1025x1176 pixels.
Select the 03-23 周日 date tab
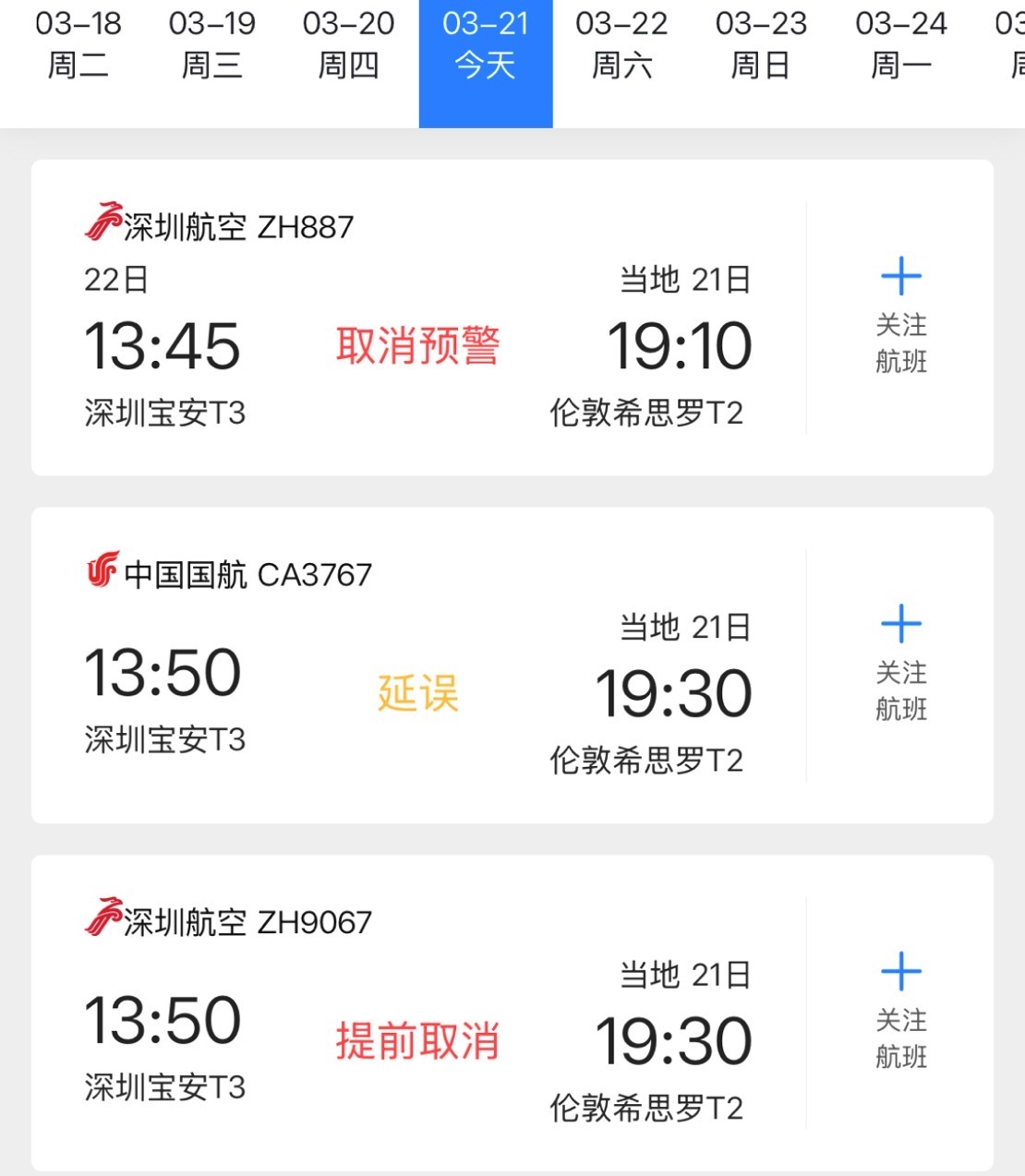click(761, 44)
